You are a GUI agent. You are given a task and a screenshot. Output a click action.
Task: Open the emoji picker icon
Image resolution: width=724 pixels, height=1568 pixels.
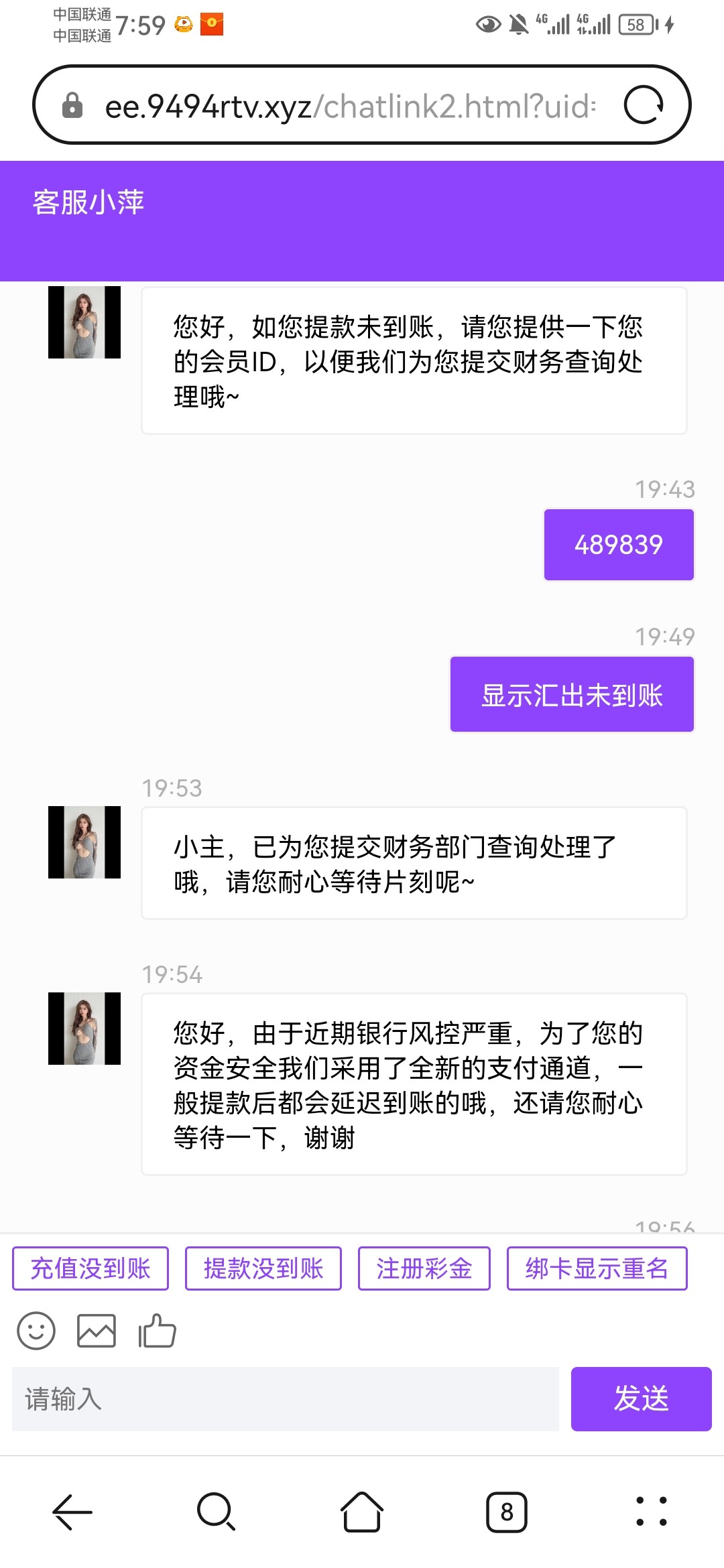coord(38,1330)
